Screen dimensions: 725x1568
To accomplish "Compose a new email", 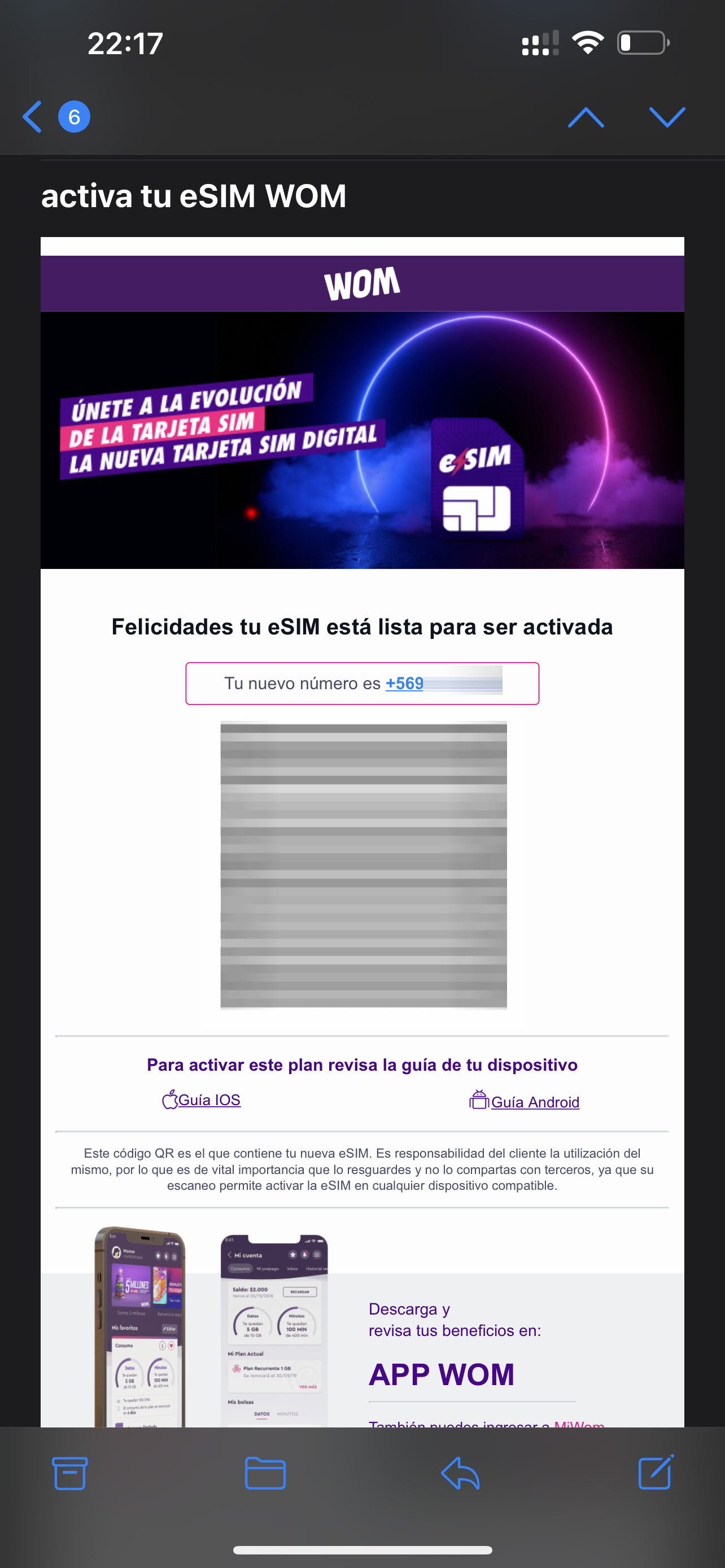I will point(656,1472).
